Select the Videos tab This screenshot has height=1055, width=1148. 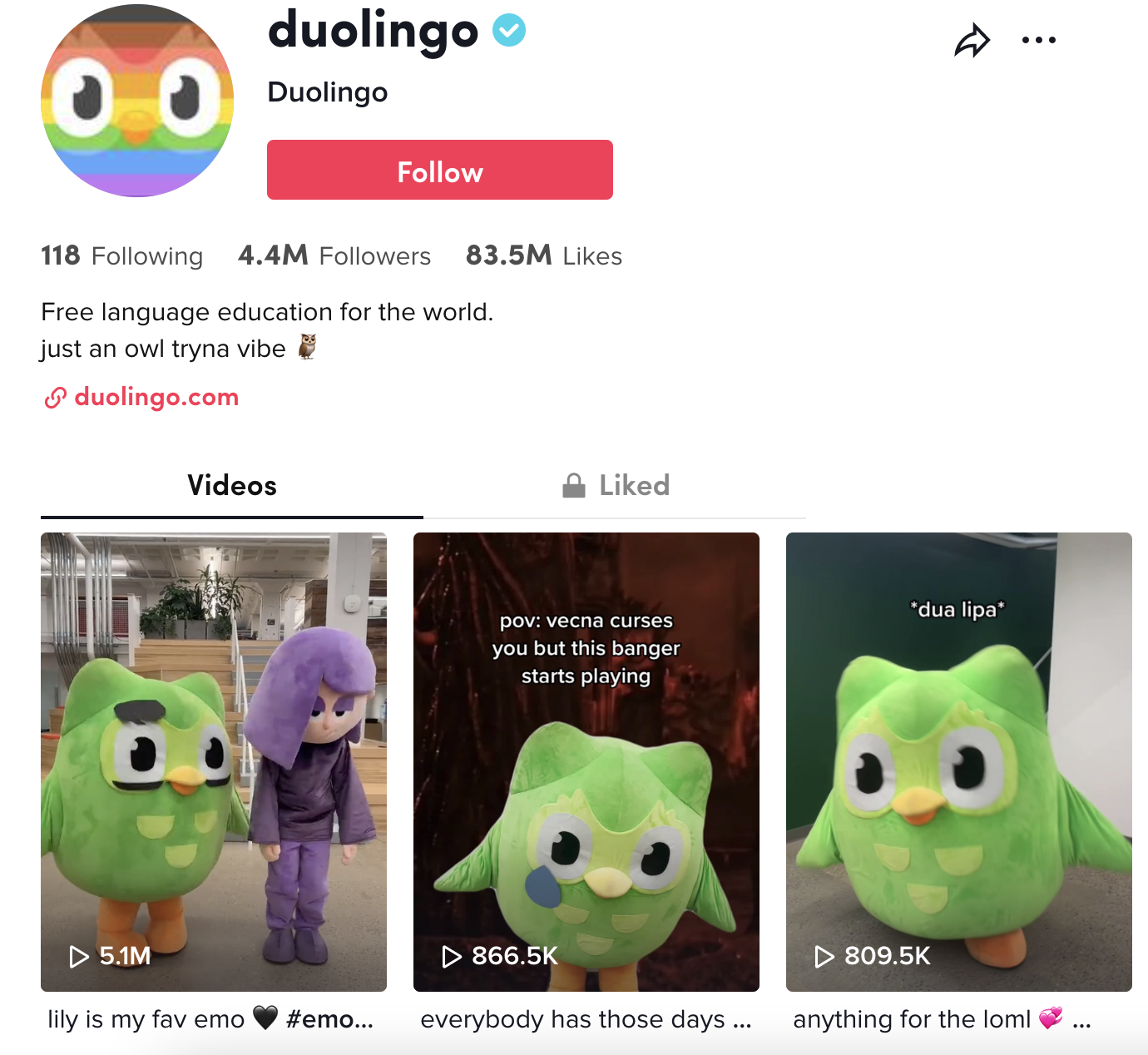pos(231,485)
